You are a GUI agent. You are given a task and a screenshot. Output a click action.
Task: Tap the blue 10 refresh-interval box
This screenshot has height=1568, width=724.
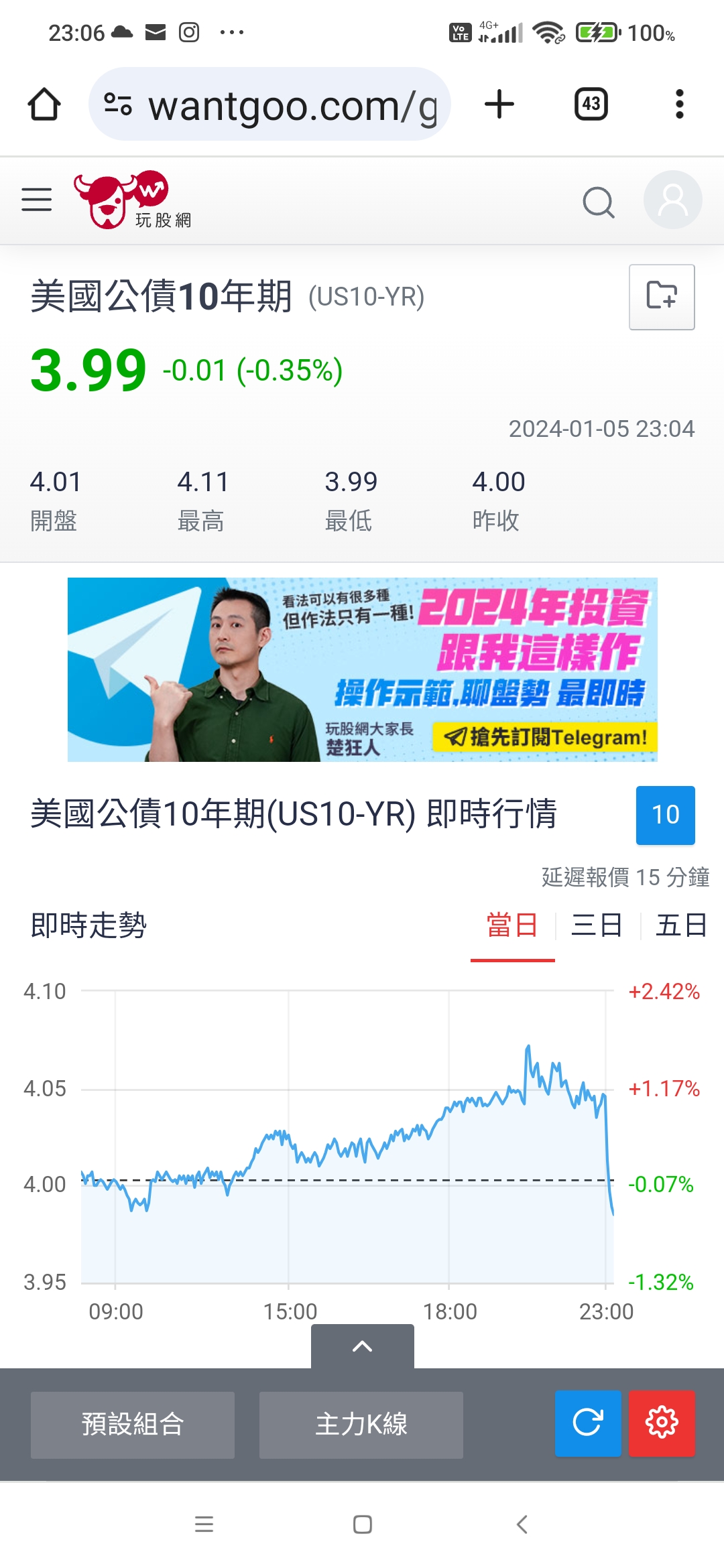coord(664,815)
